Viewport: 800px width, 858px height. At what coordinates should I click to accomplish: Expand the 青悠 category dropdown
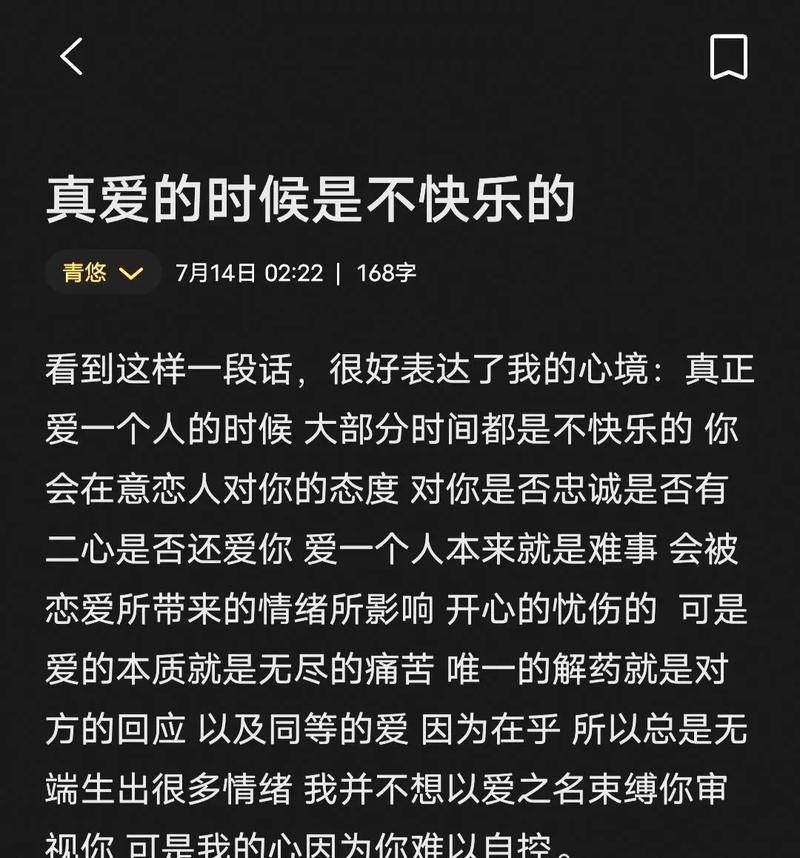coord(103,273)
